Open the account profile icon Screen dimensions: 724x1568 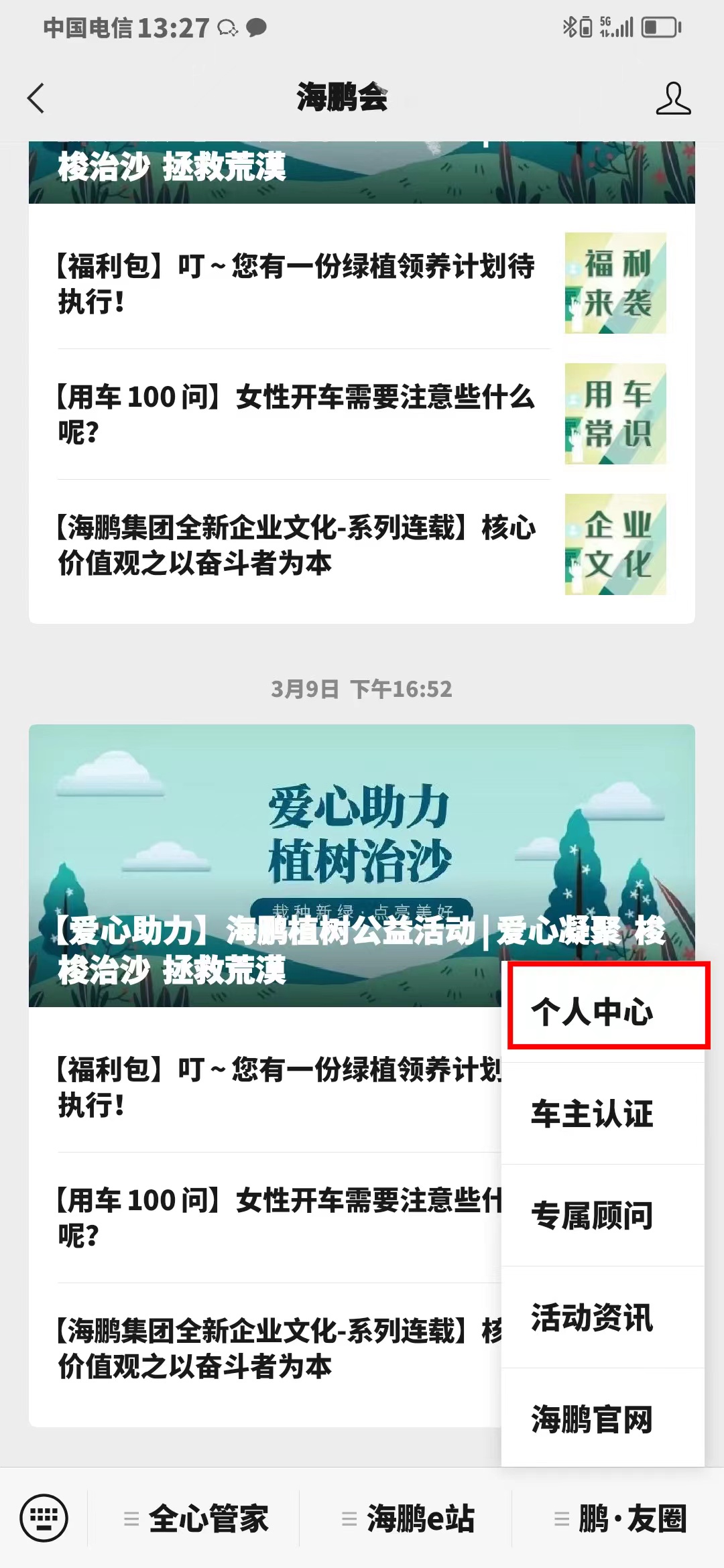point(672,99)
